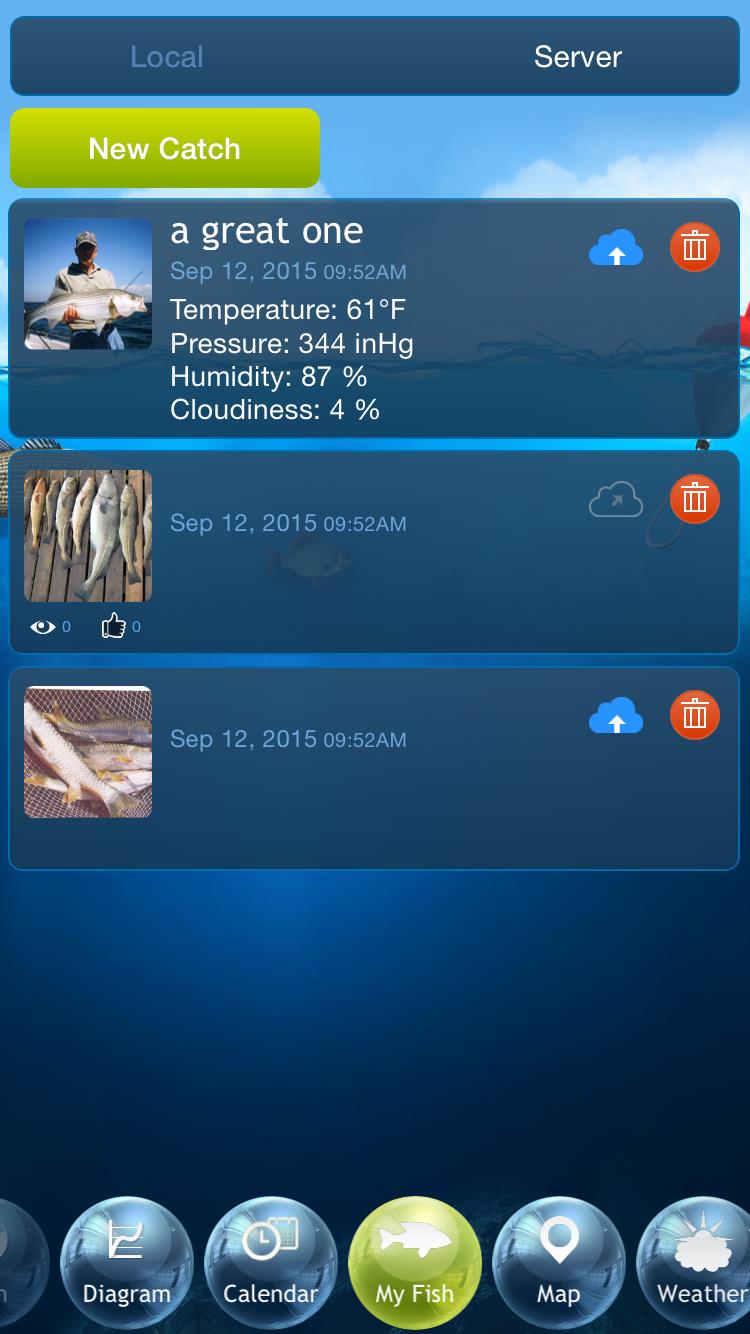This screenshot has width=750, height=1334.
Task: View the Weather section
Action: [x=698, y=1263]
